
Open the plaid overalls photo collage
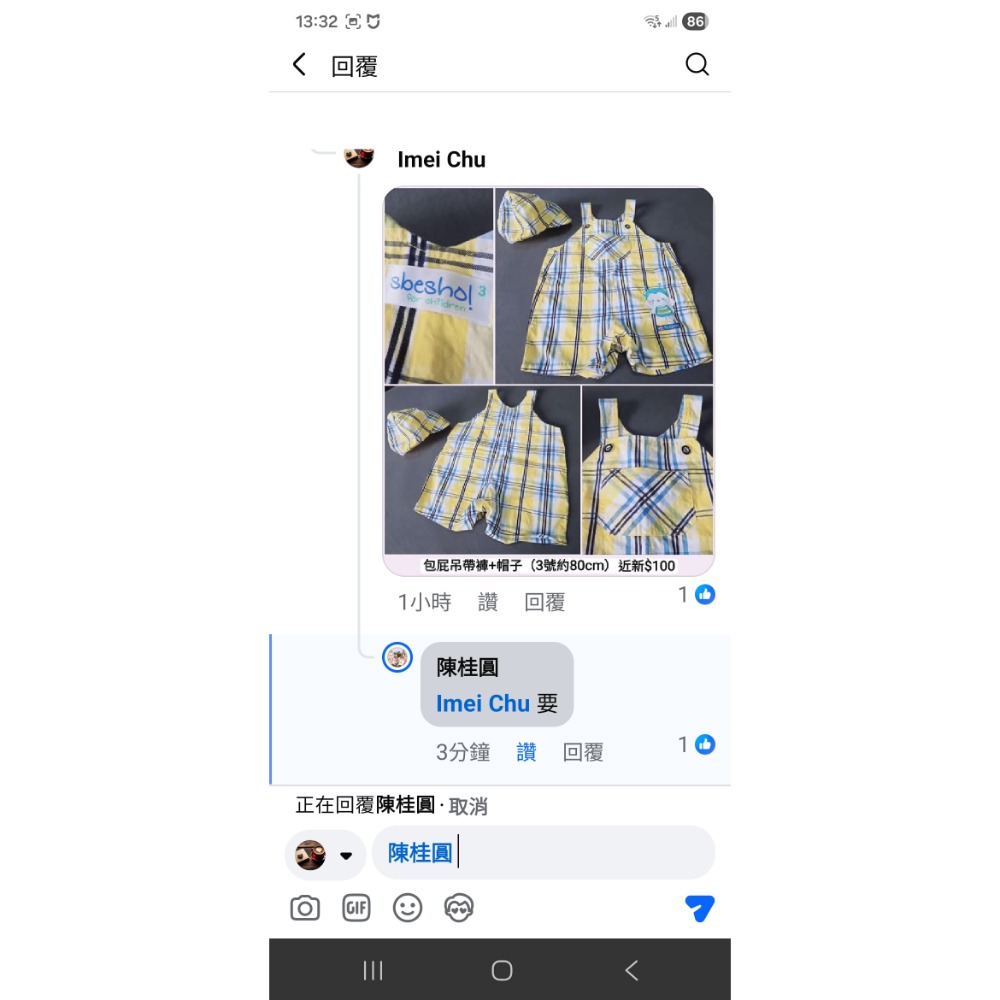[x=548, y=381]
